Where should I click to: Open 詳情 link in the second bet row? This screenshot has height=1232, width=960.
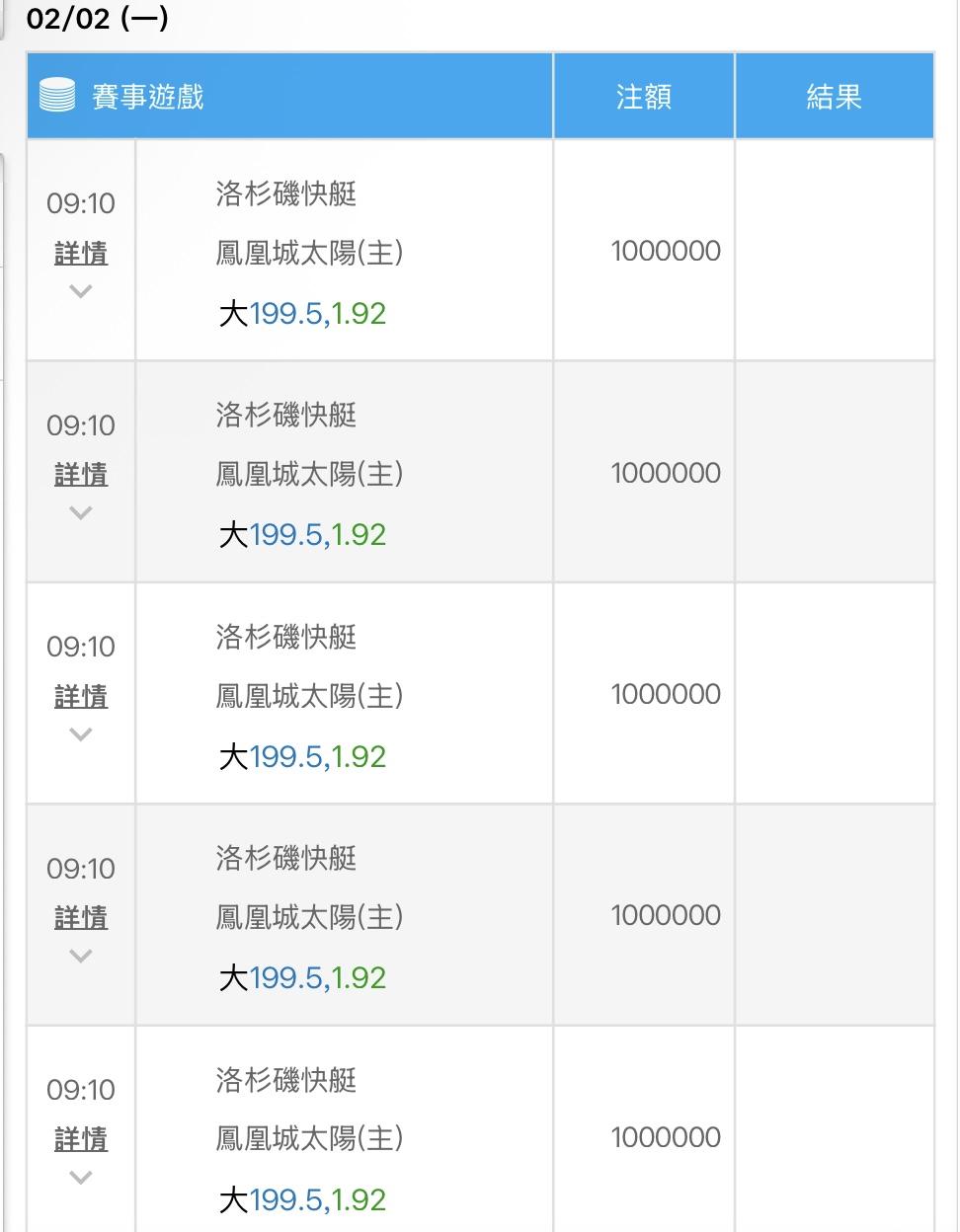tap(81, 475)
